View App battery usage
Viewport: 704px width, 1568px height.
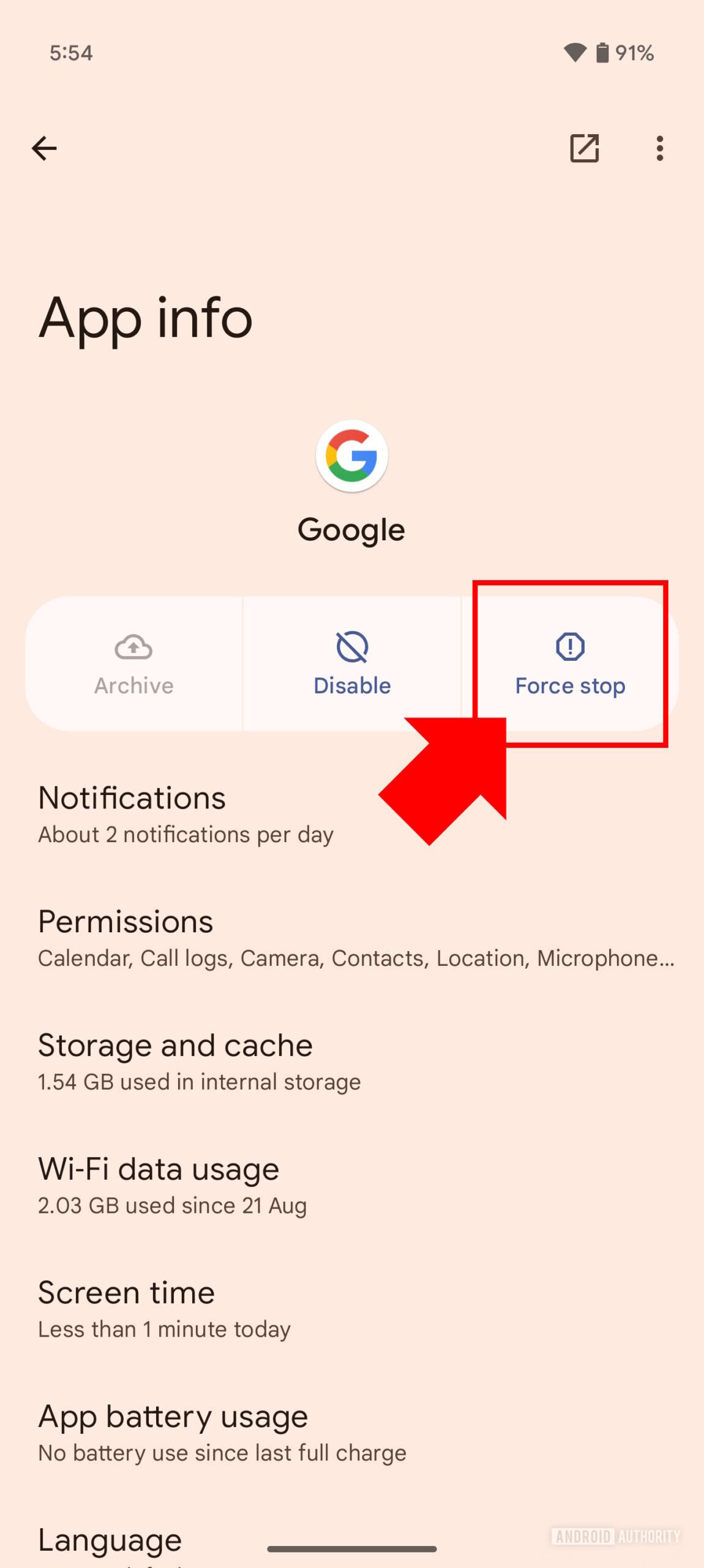tap(352, 1433)
